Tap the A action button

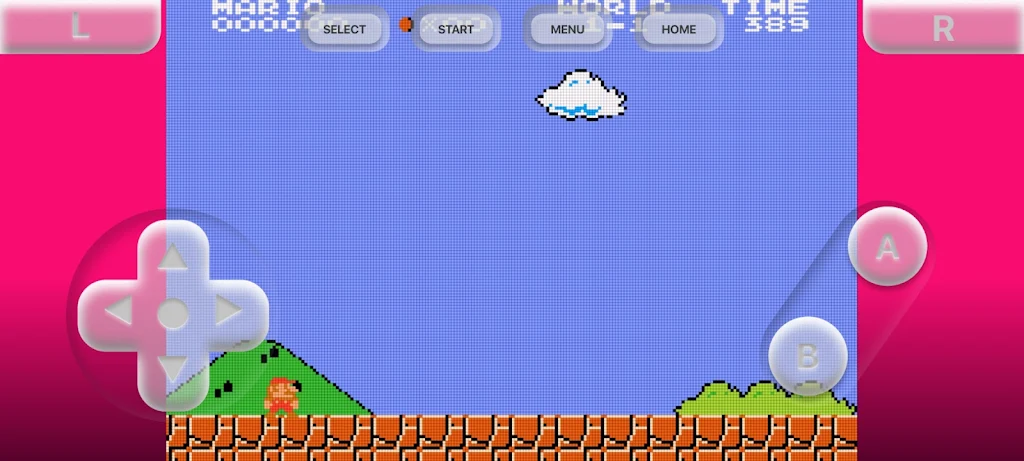point(887,247)
